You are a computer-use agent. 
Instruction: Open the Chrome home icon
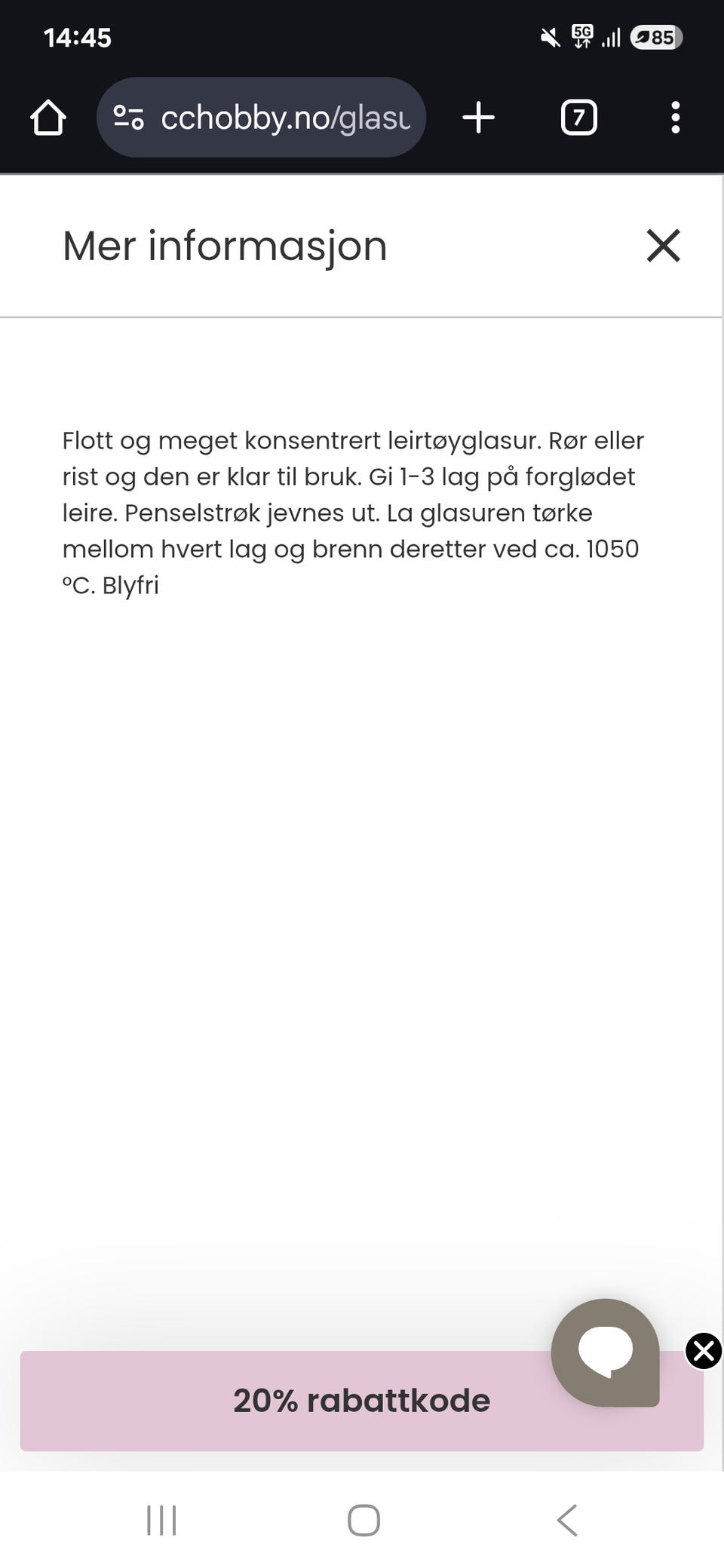47,117
